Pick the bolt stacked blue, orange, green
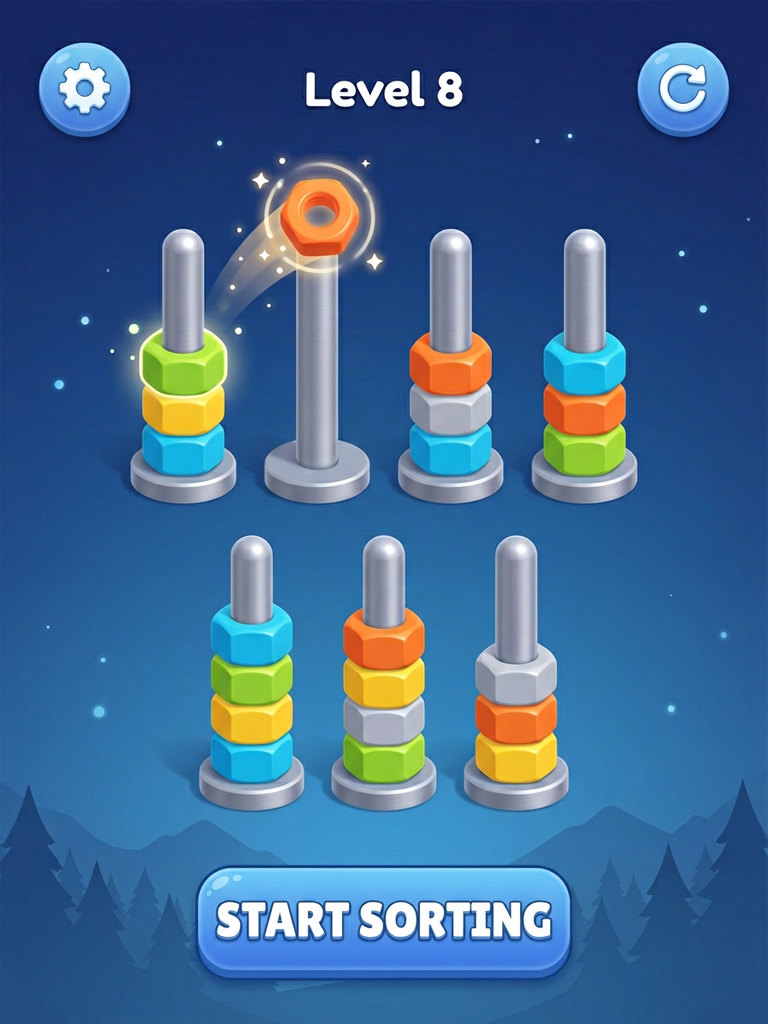Viewport: 768px width, 1024px height. coord(584,400)
